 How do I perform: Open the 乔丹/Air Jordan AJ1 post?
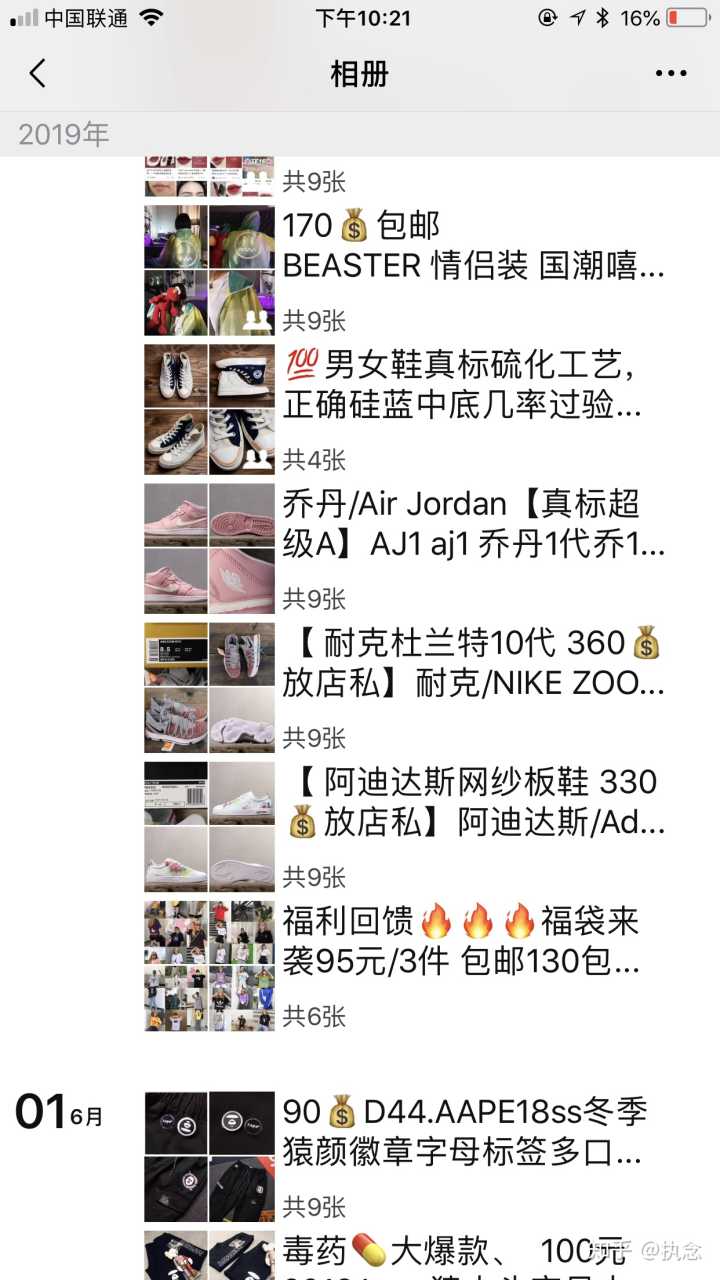click(472, 525)
